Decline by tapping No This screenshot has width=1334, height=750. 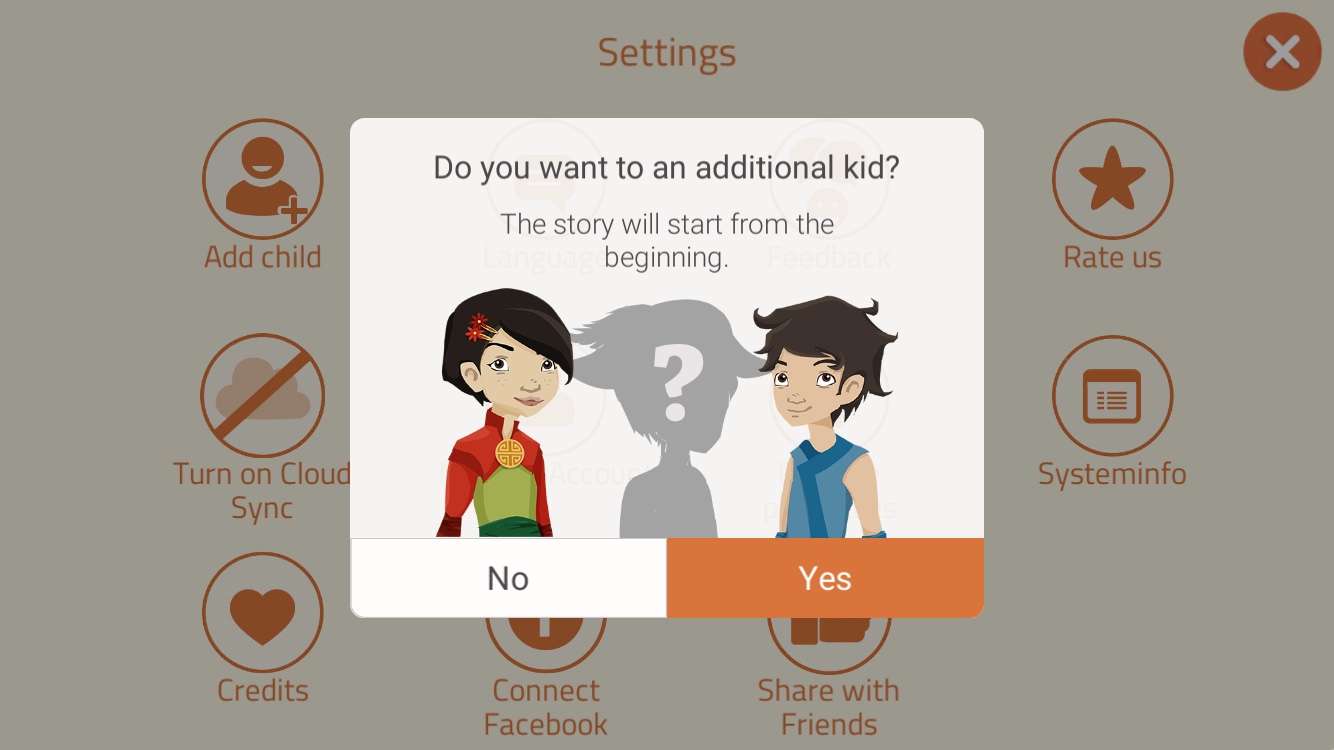[x=508, y=578]
